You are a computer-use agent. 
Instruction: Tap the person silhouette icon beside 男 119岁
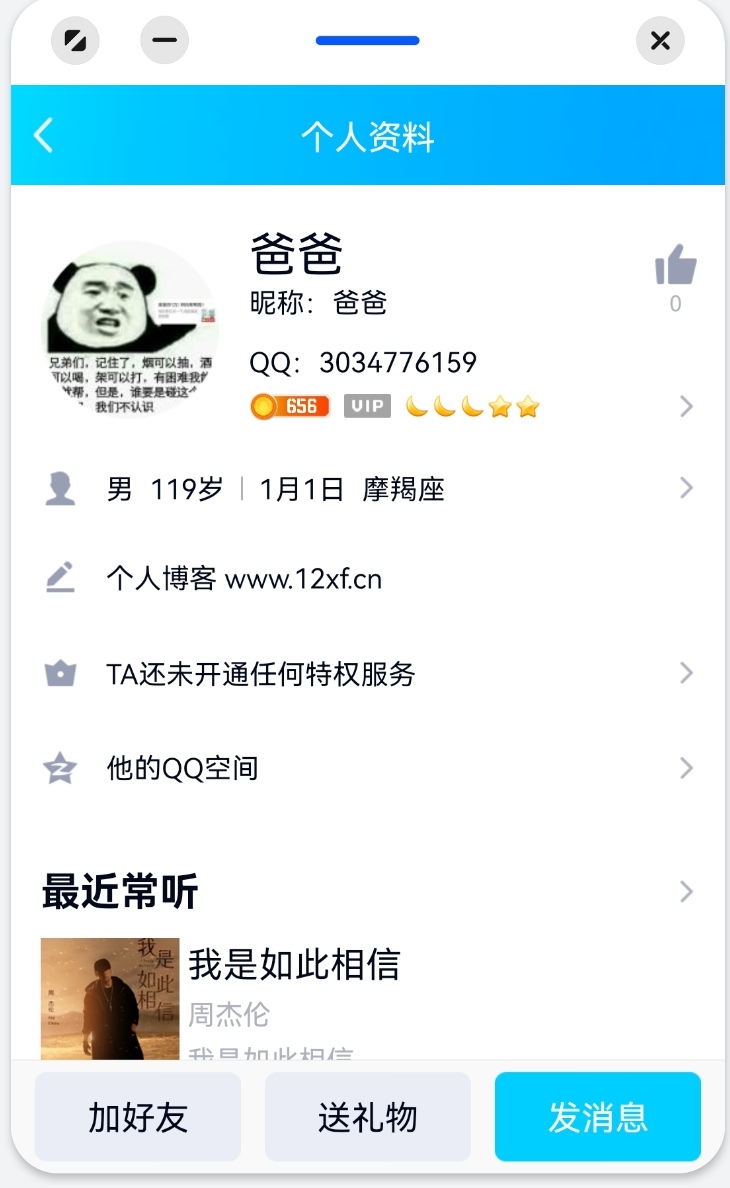(60, 488)
